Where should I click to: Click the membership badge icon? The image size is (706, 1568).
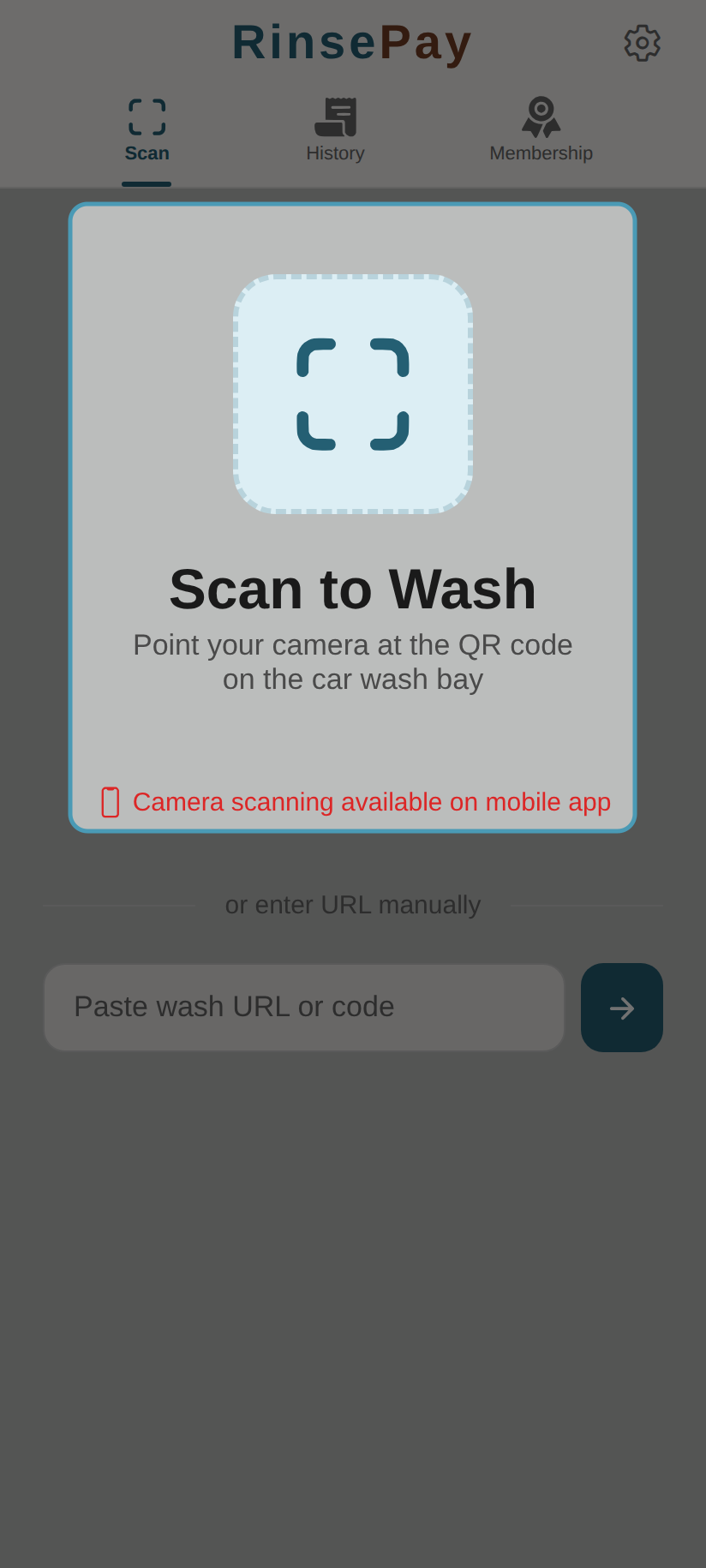541,117
